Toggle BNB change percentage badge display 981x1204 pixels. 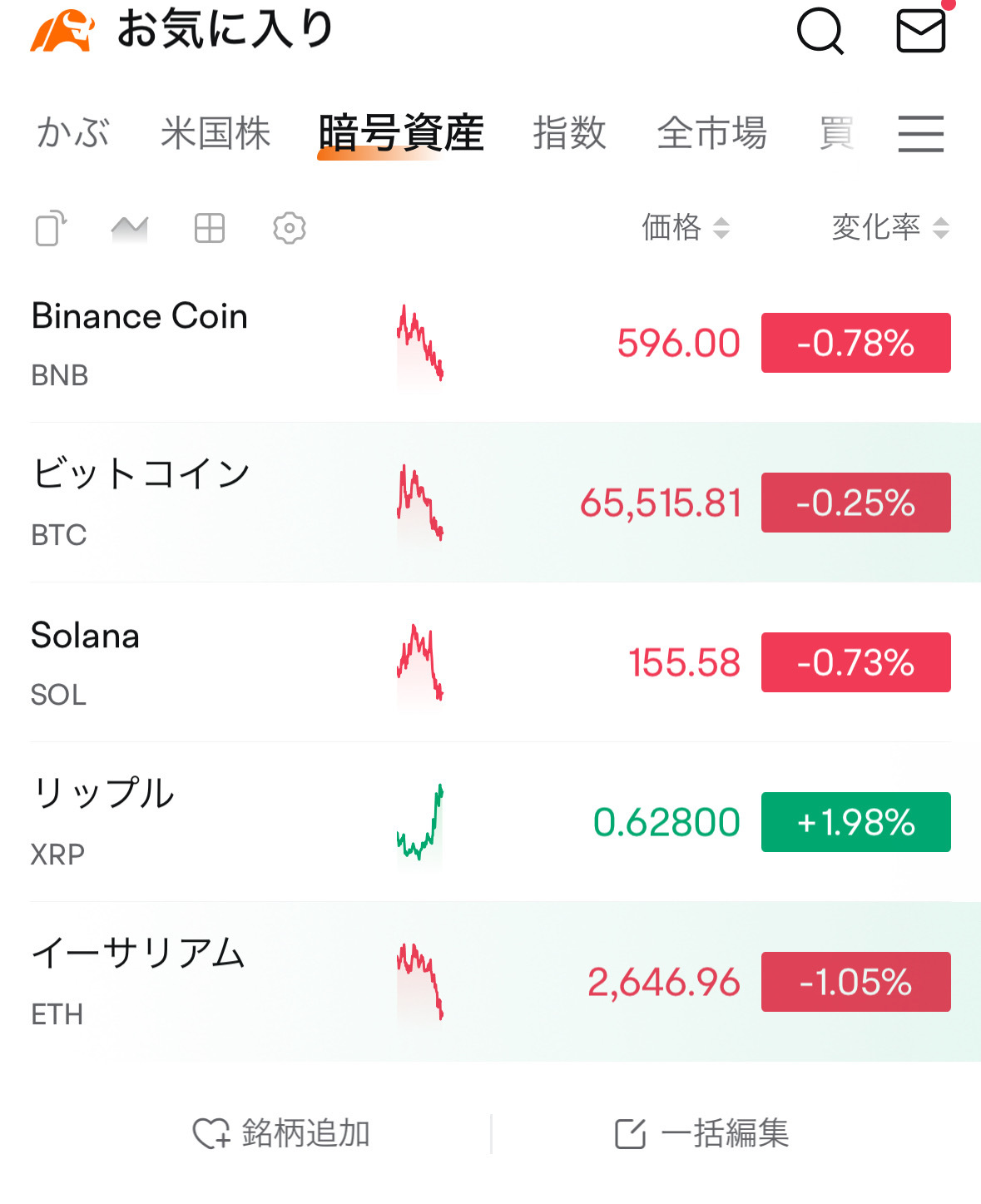click(x=855, y=343)
